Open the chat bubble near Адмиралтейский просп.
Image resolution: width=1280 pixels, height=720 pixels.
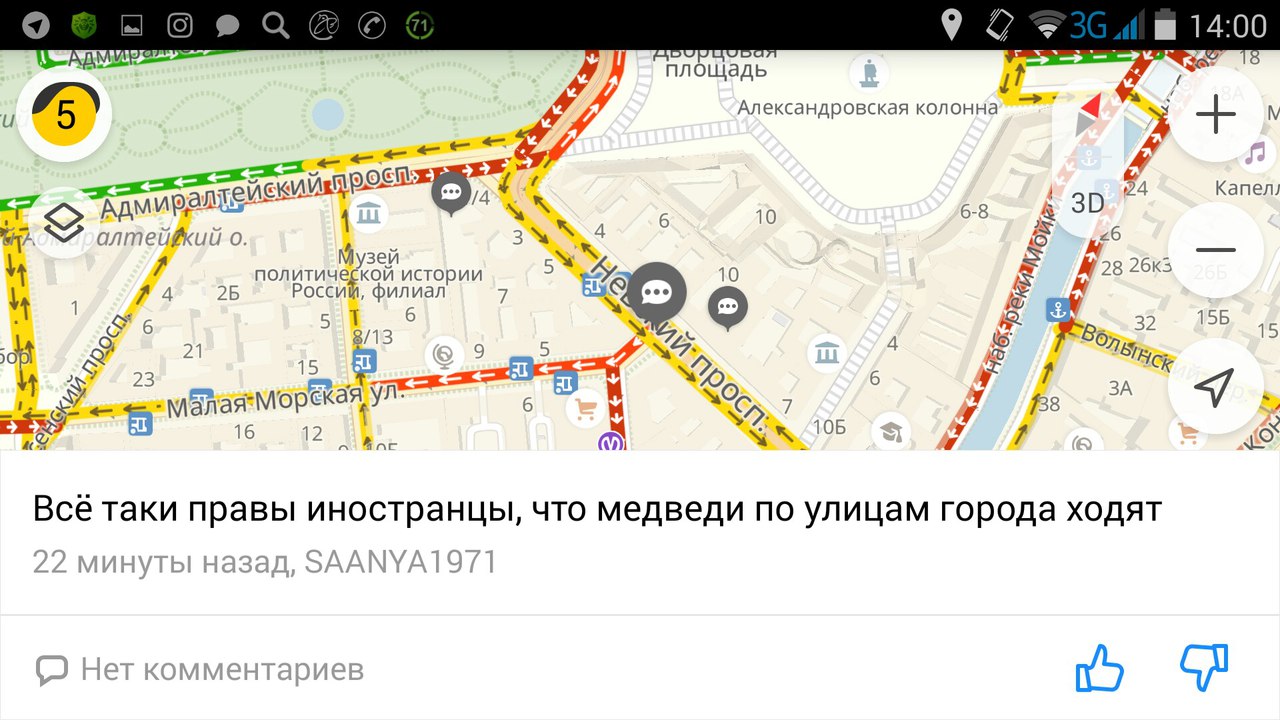[451, 191]
